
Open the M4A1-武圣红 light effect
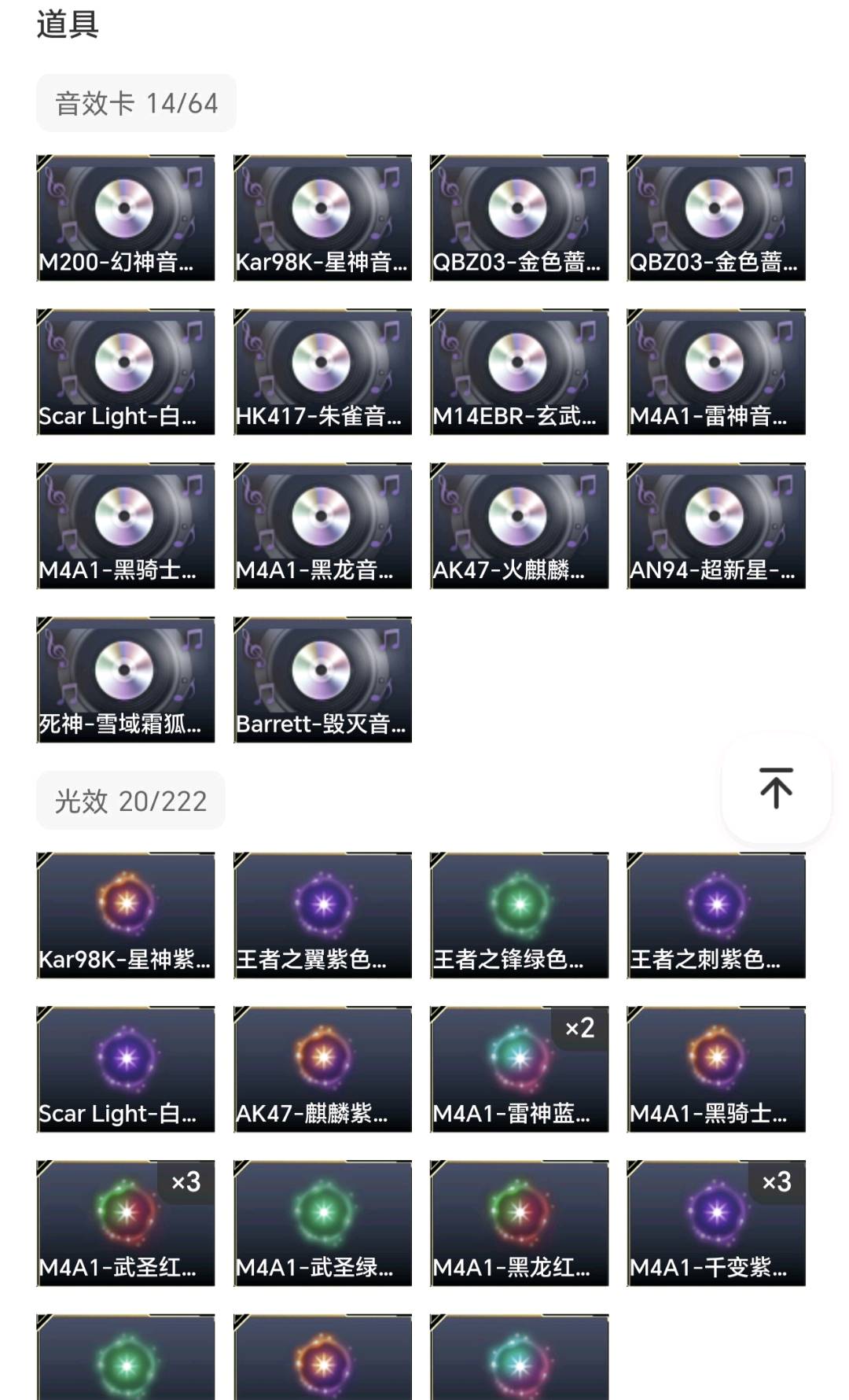126,1224
